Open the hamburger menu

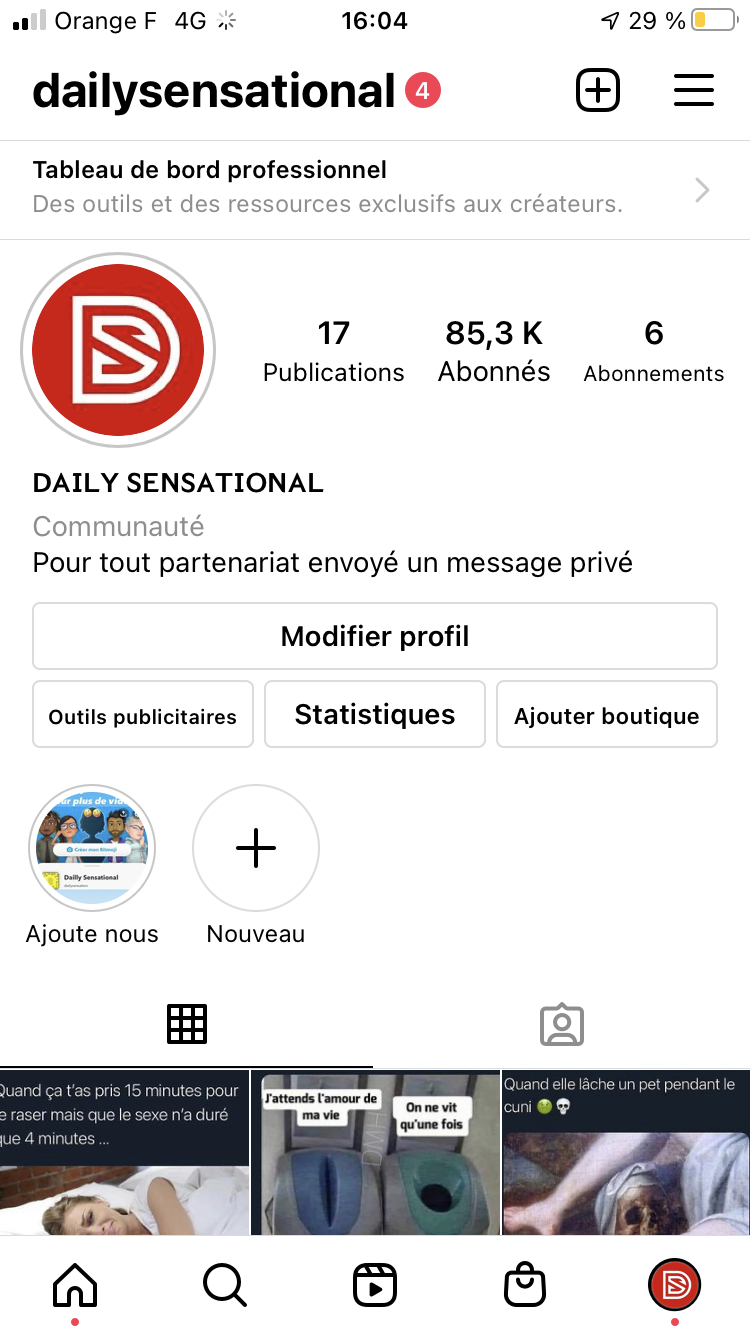coord(693,91)
